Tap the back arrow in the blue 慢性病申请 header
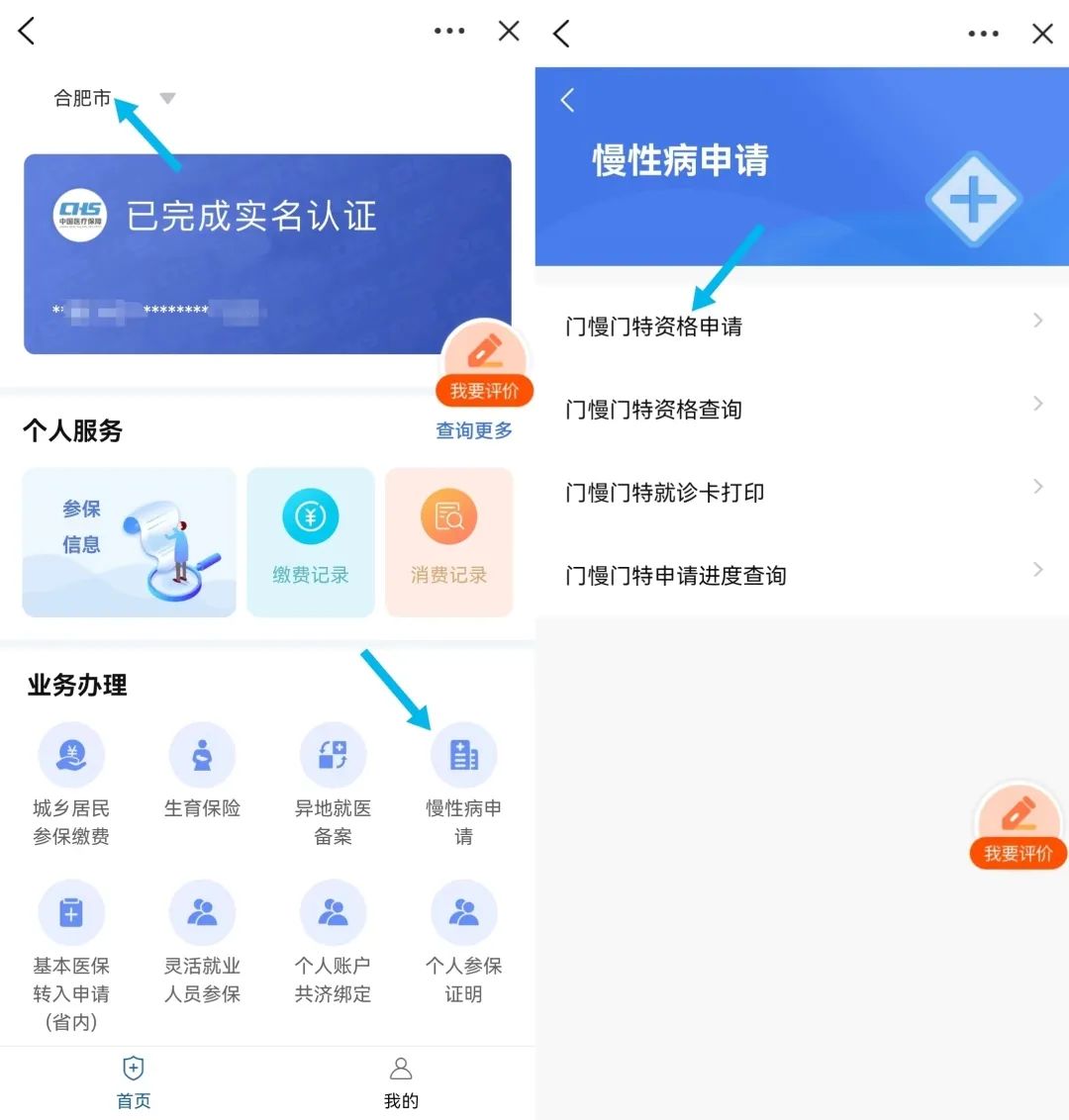The height and width of the screenshot is (1120, 1069). coord(568,100)
